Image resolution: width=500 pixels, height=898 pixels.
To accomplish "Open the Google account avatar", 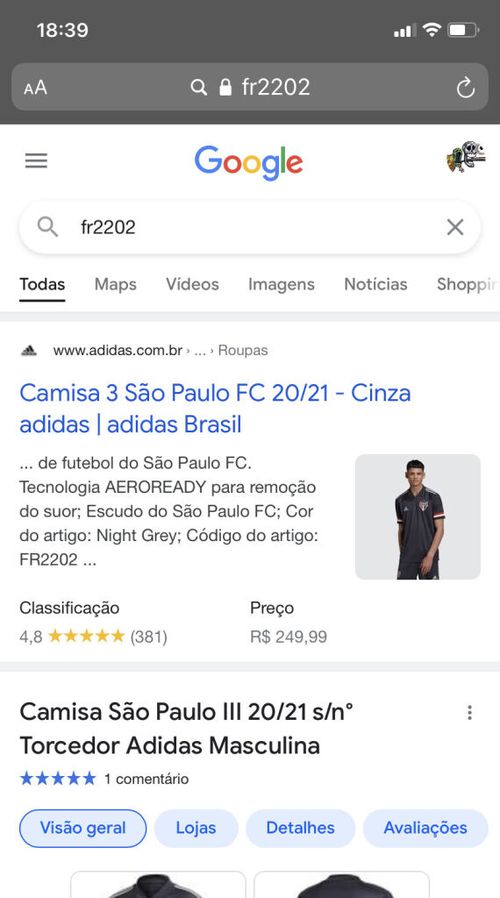I will coord(466,157).
